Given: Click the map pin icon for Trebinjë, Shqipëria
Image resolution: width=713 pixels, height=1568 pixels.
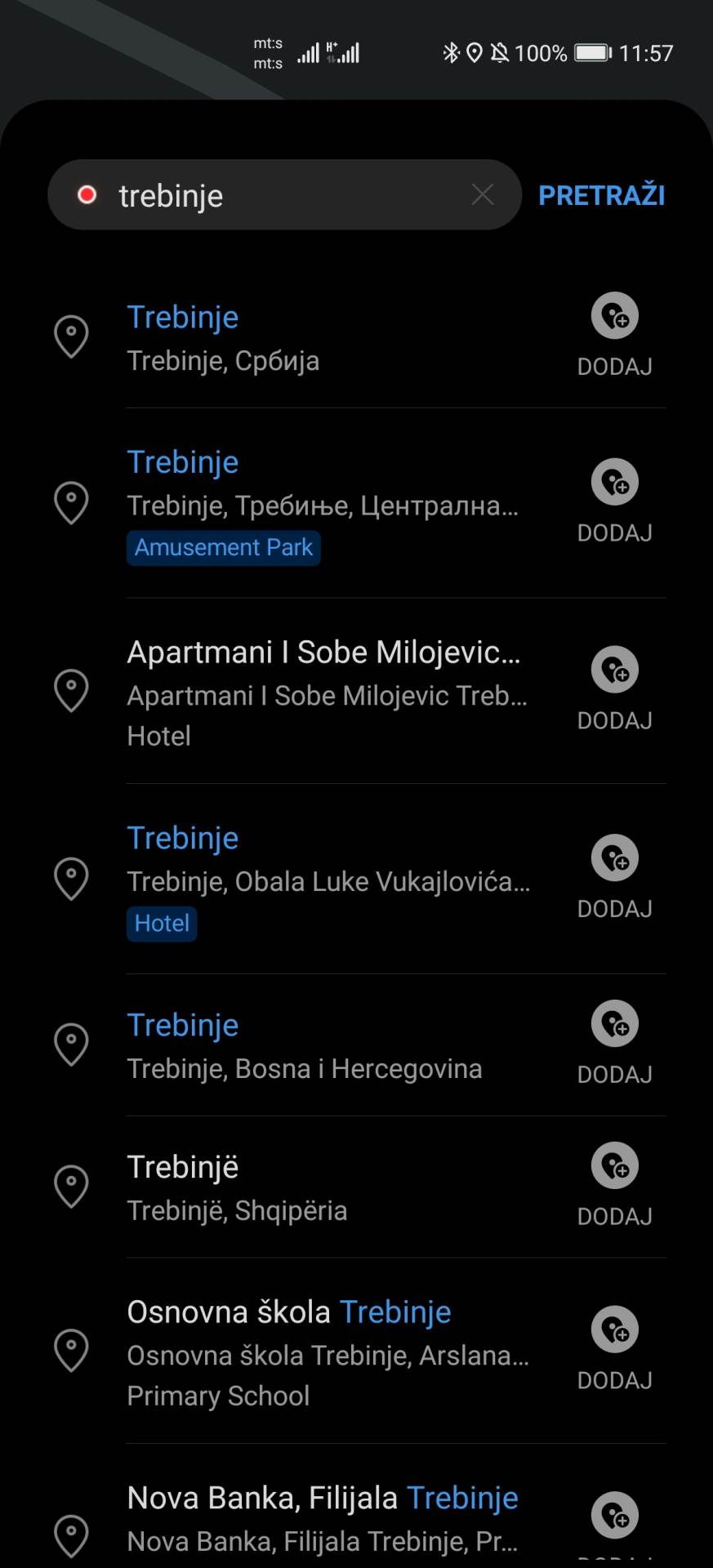Looking at the screenshot, I should tap(72, 1186).
